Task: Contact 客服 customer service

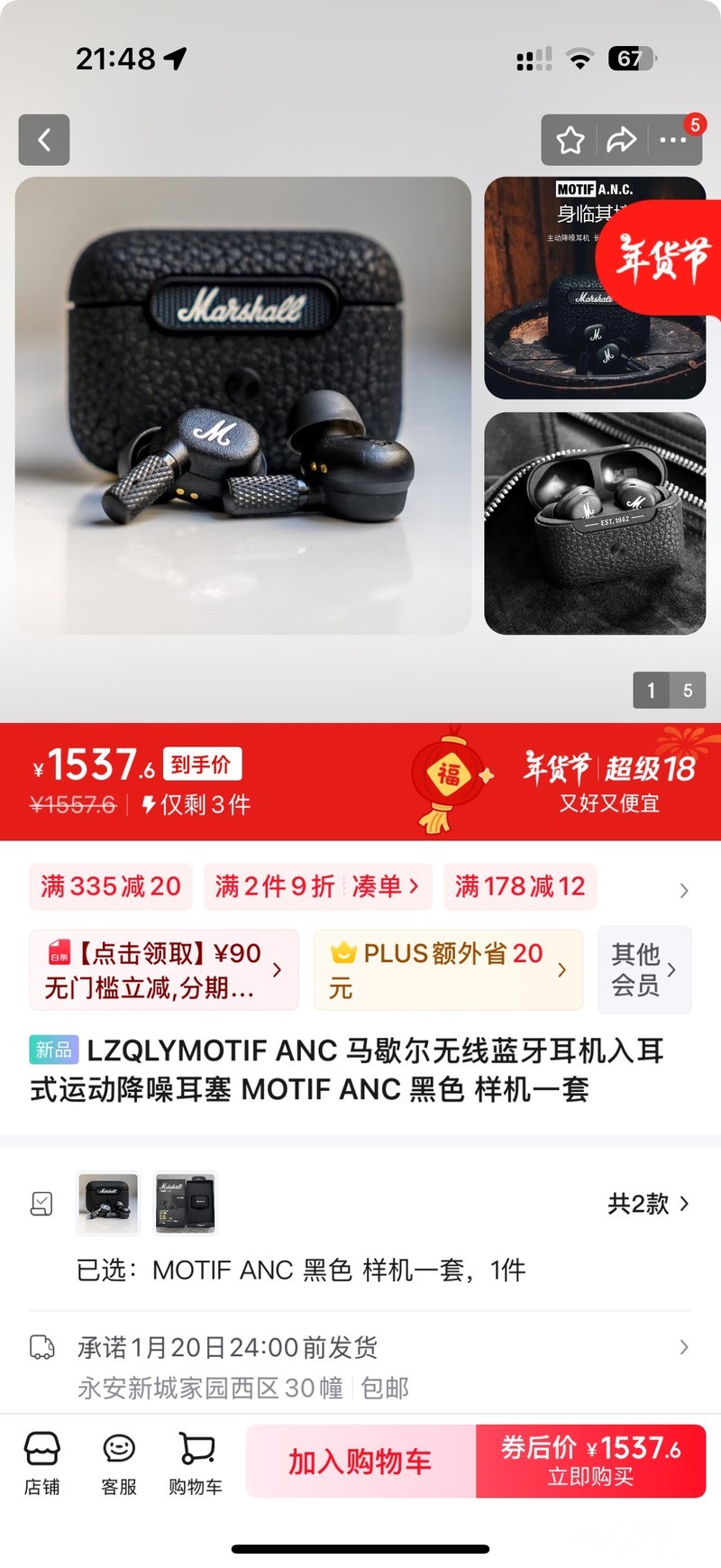Action: pyautogui.click(x=119, y=1463)
